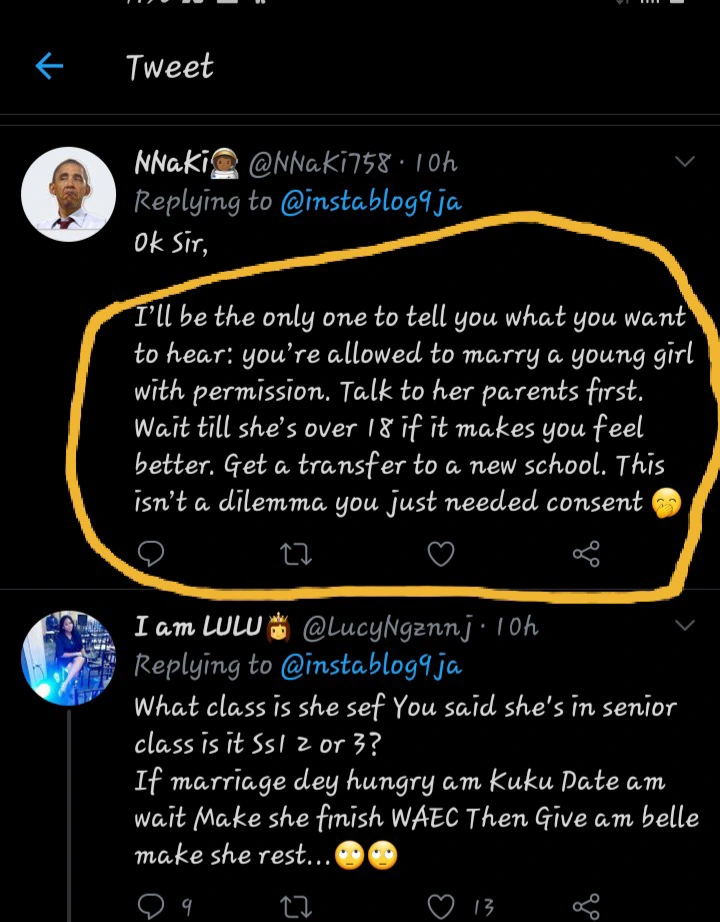This screenshot has height=922, width=720.
Task: Share I am LULU's tweet
Action: 587,907
